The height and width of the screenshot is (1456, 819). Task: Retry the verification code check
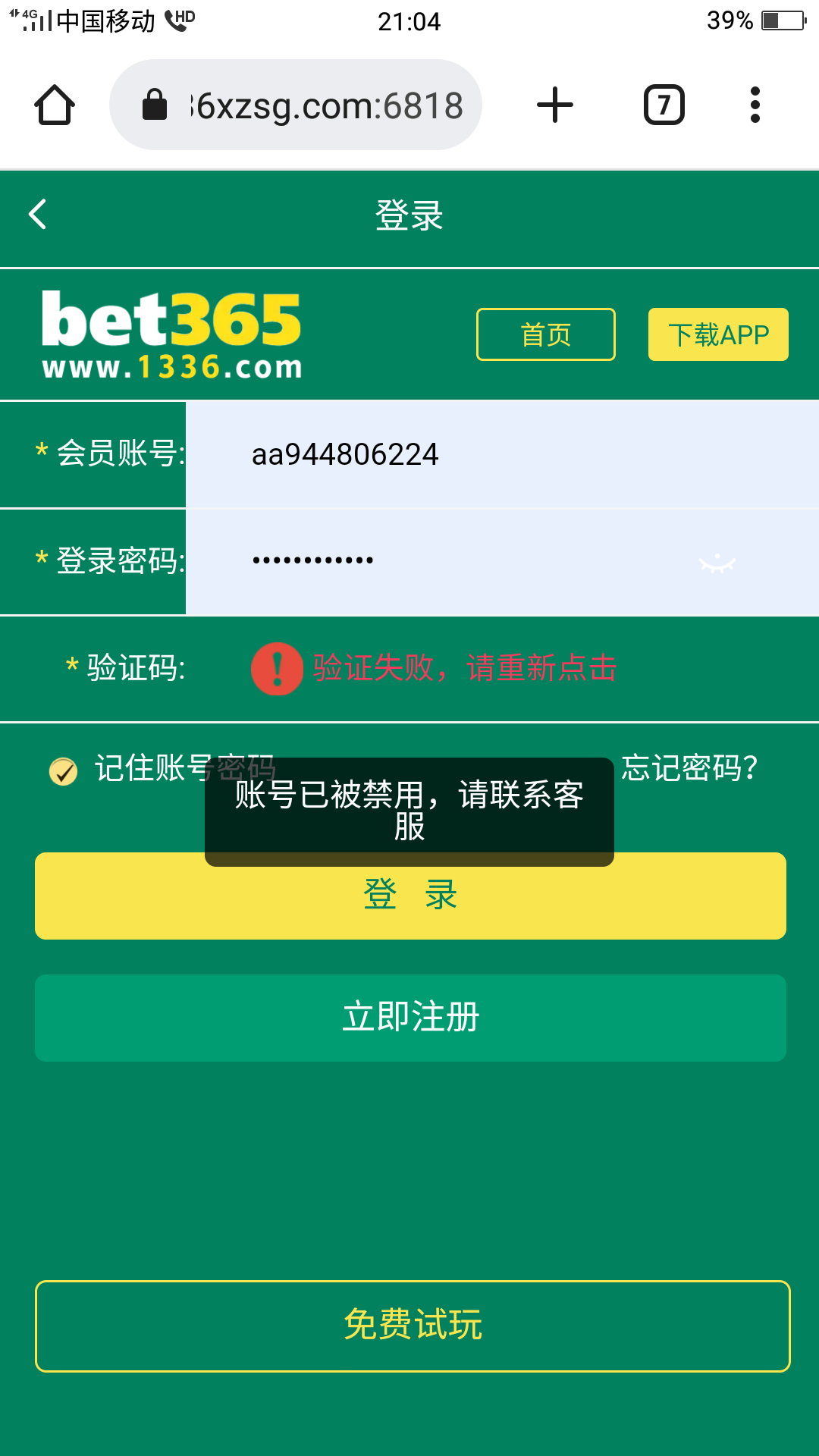click(x=464, y=668)
